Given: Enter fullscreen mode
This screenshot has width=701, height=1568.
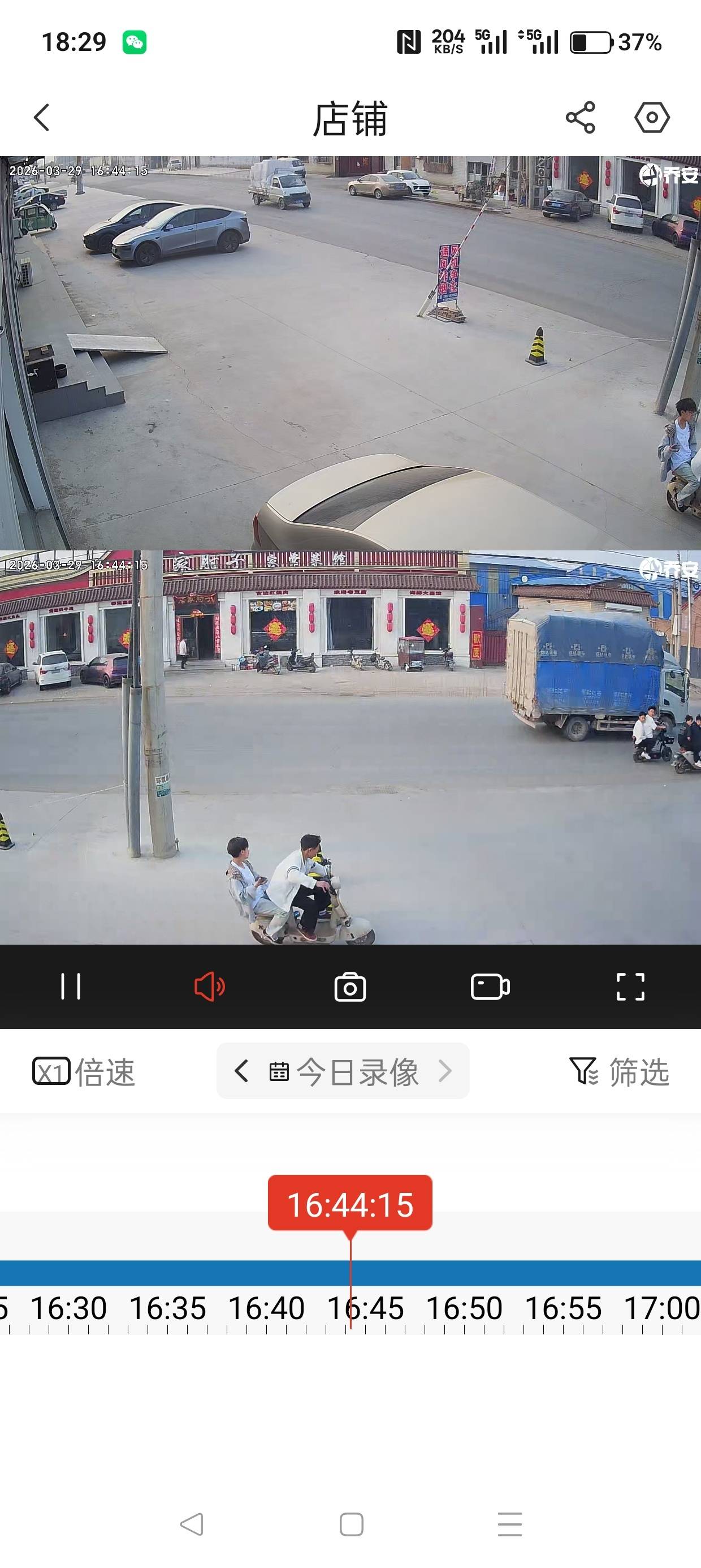Looking at the screenshot, I should [x=630, y=987].
